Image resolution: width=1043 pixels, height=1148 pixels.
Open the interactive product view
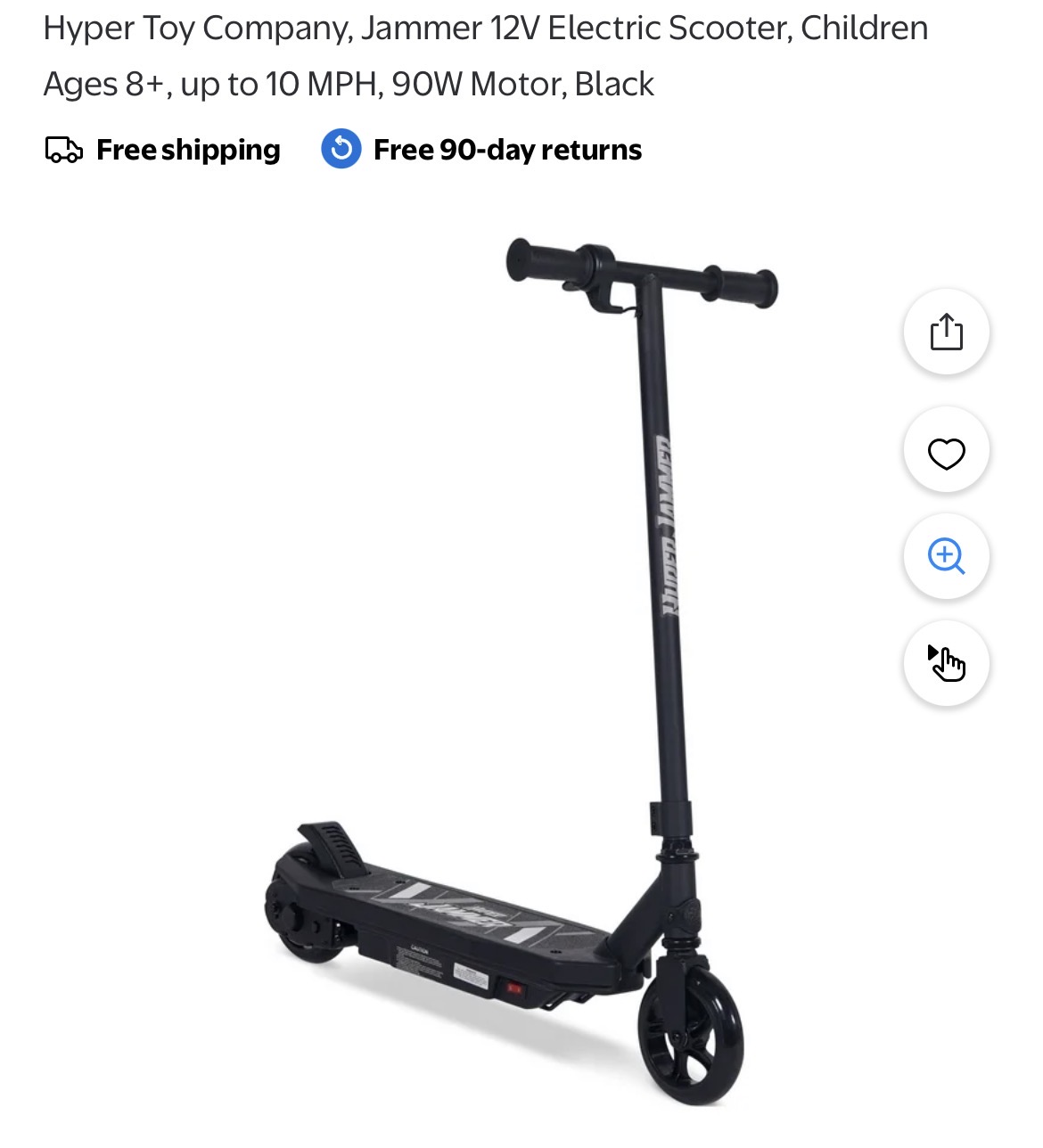point(946,663)
